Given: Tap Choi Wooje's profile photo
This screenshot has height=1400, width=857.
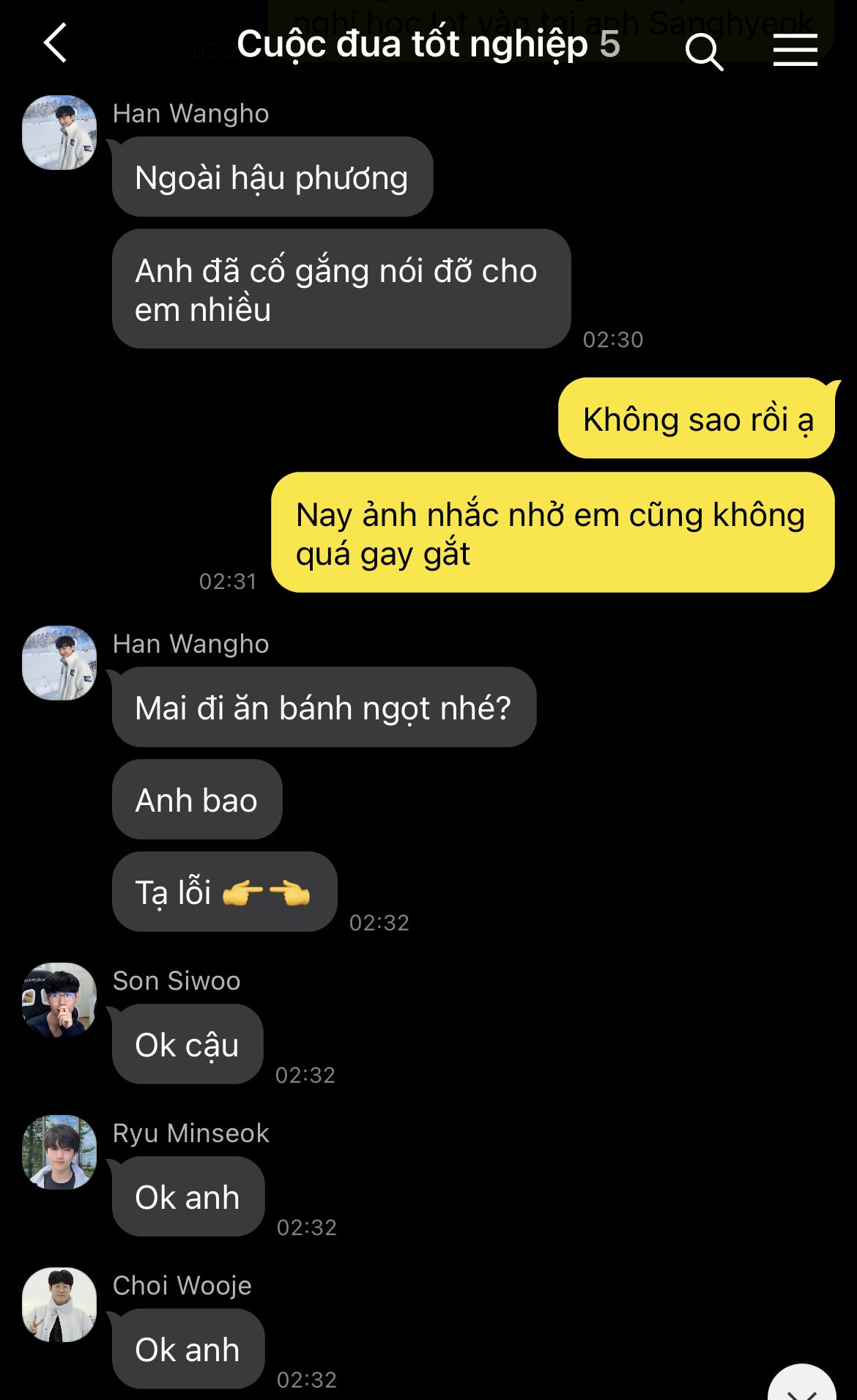Looking at the screenshot, I should (59, 1305).
